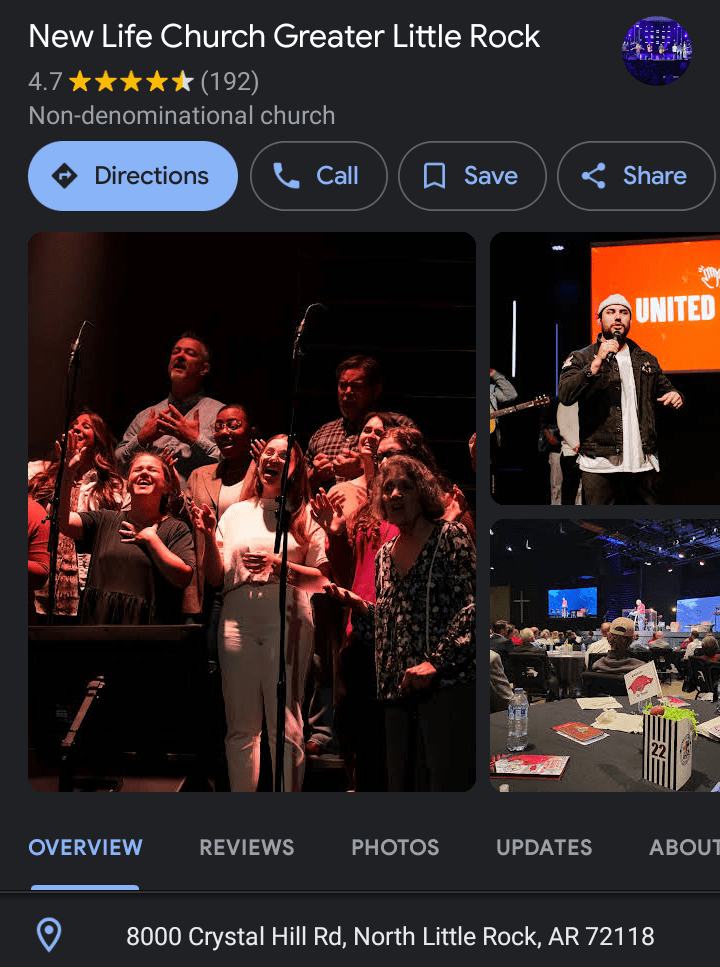Viewport: 720px width, 967px height.
Task: Get directions to New Life Church
Action: [133, 176]
